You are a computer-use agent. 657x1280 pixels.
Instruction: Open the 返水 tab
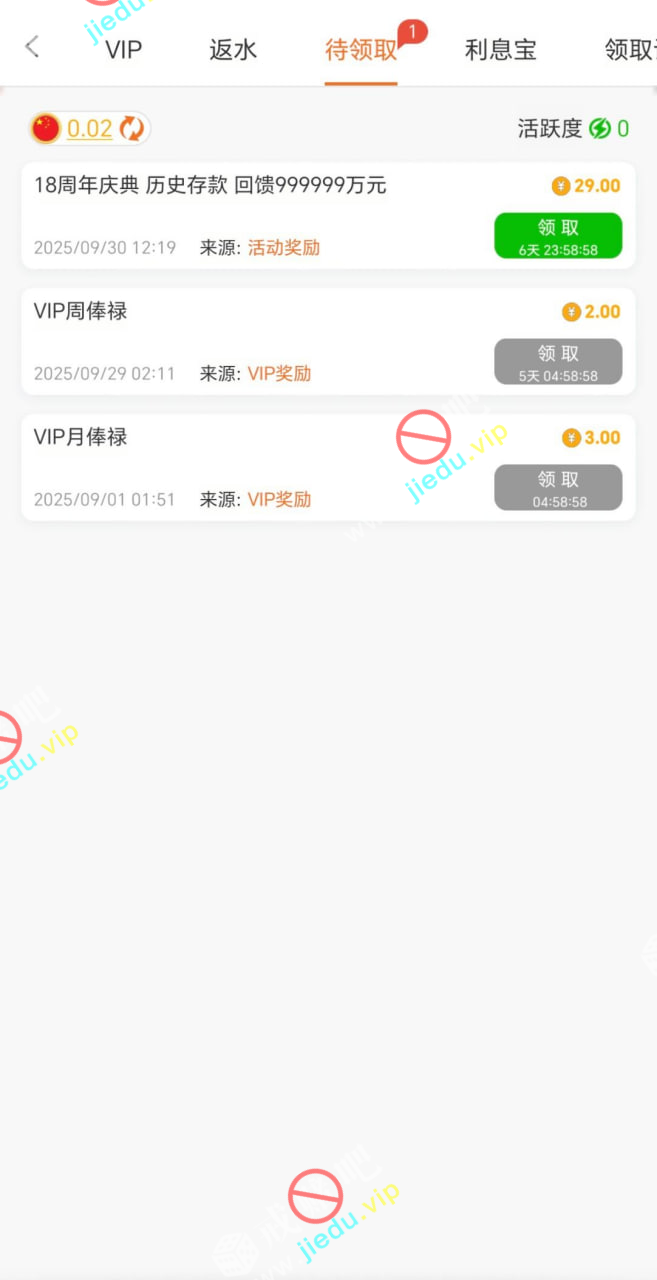(x=233, y=49)
